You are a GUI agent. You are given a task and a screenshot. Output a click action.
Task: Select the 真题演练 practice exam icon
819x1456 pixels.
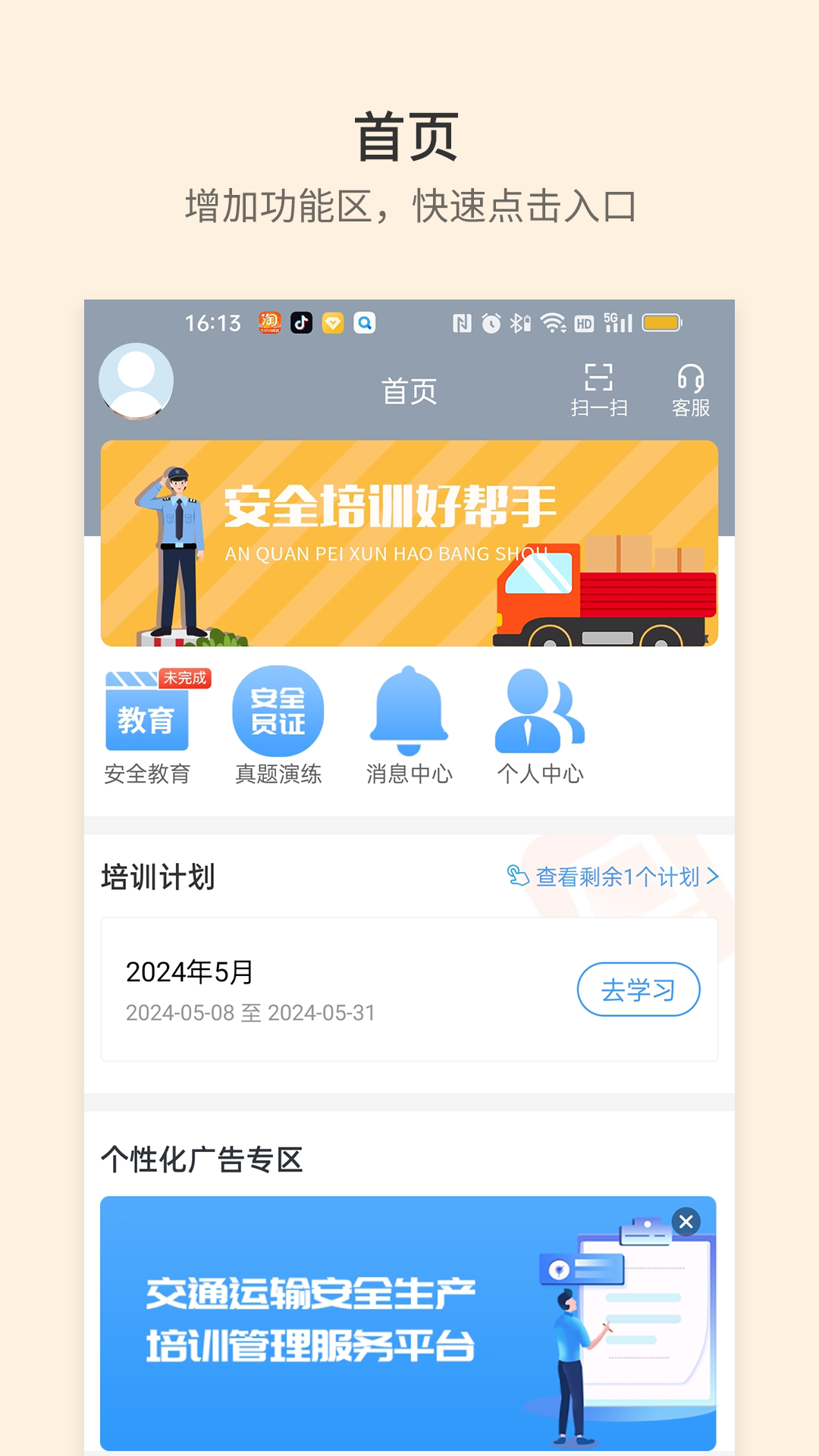(x=278, y=713)
